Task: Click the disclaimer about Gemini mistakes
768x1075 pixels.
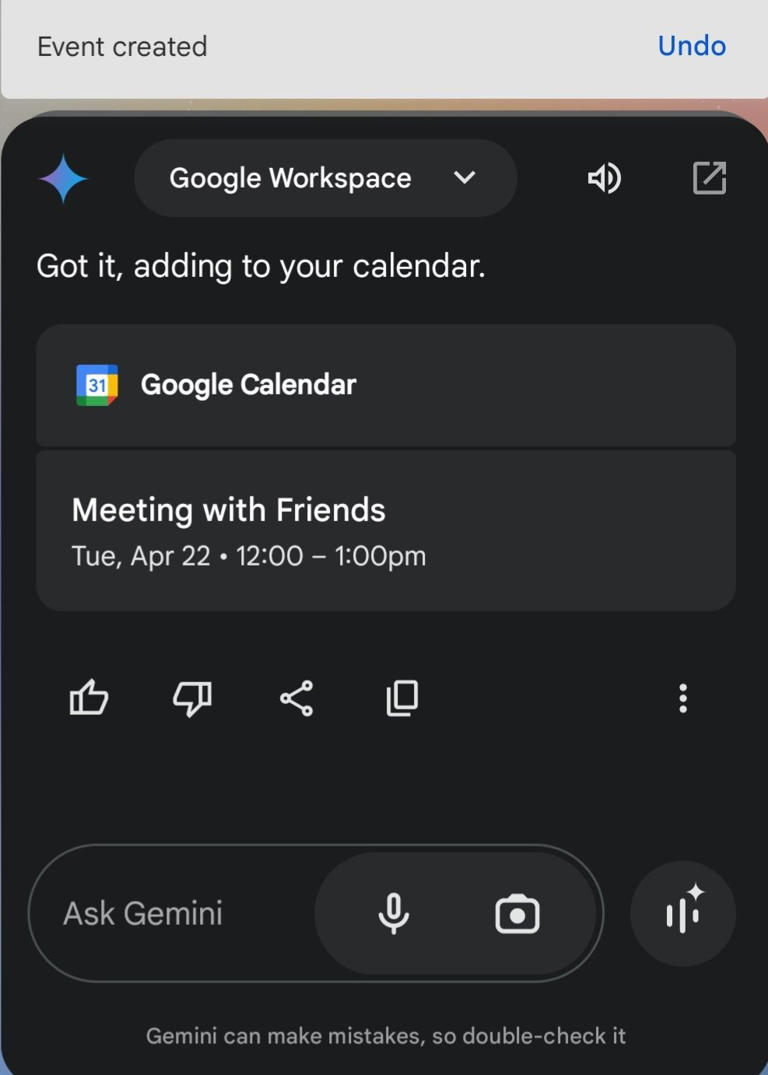Action: [x=384, y=1036]
